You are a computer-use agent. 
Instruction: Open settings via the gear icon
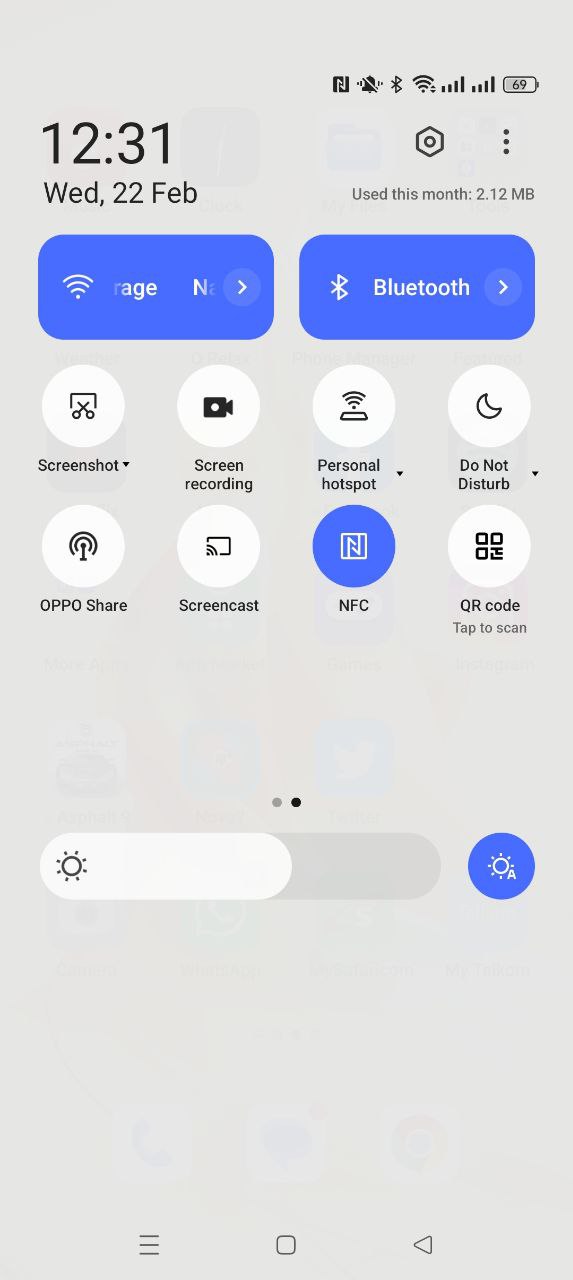[x=429, y=142]
